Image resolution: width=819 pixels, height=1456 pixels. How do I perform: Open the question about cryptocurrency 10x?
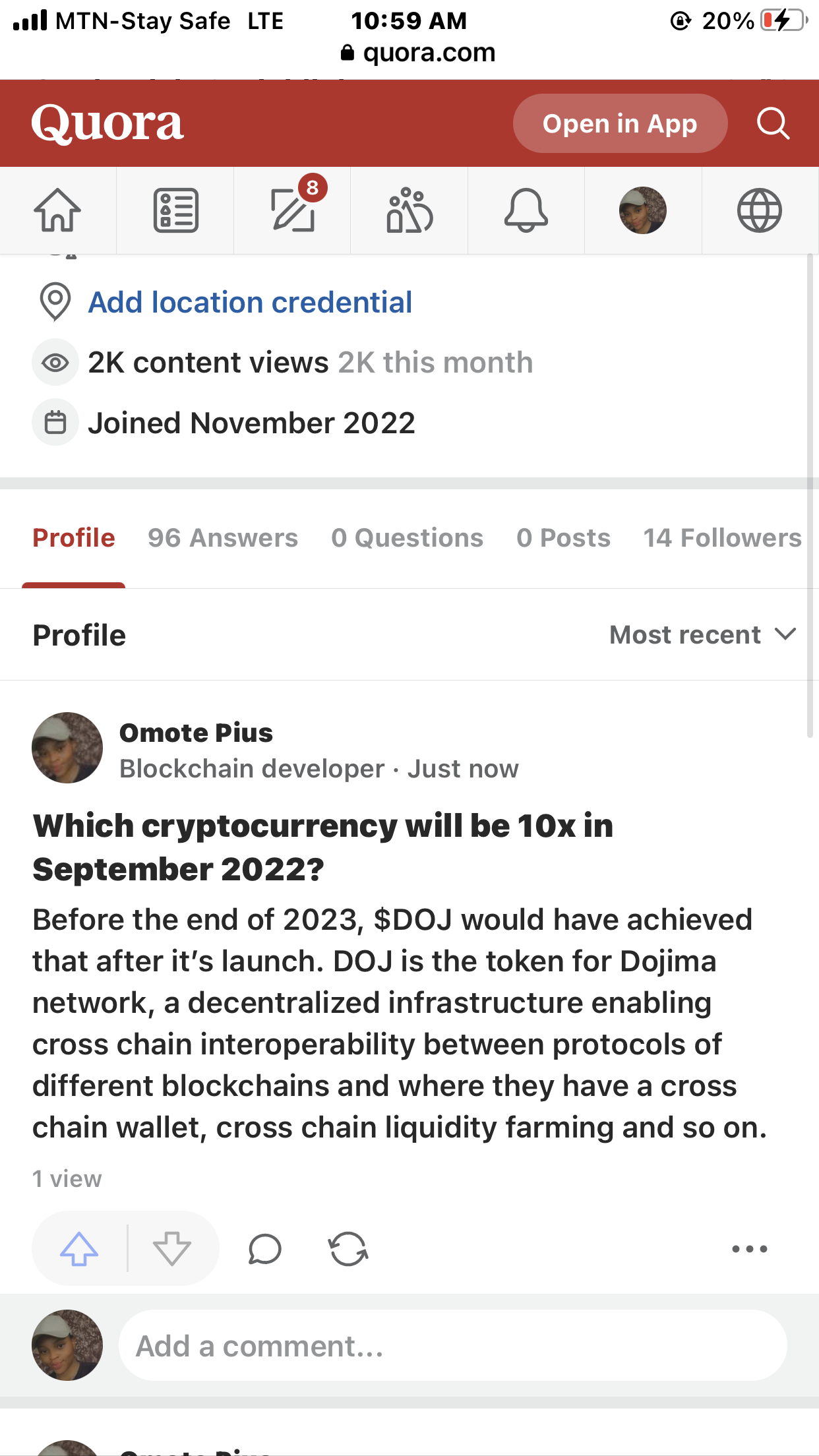pos(323,847)
